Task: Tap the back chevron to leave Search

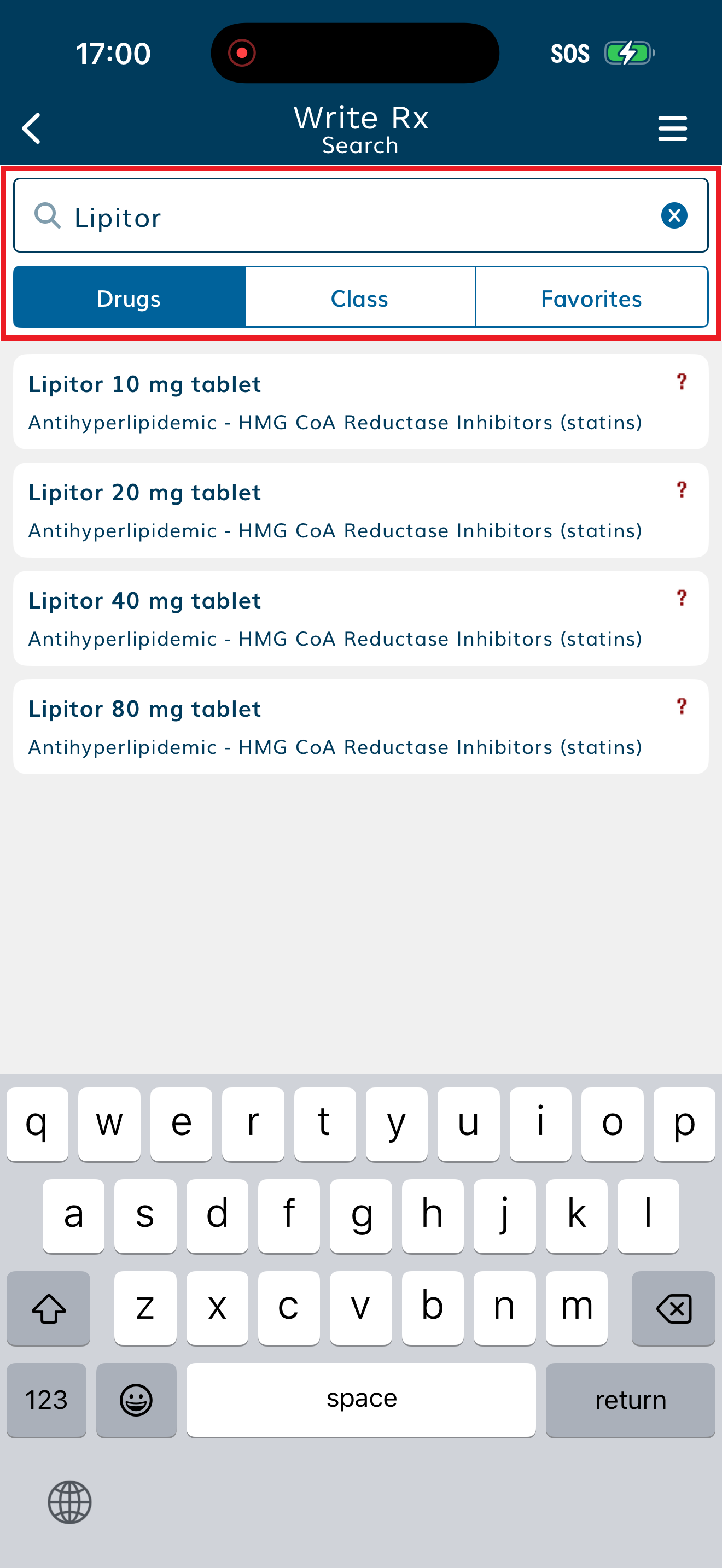Action: (31, 127)
